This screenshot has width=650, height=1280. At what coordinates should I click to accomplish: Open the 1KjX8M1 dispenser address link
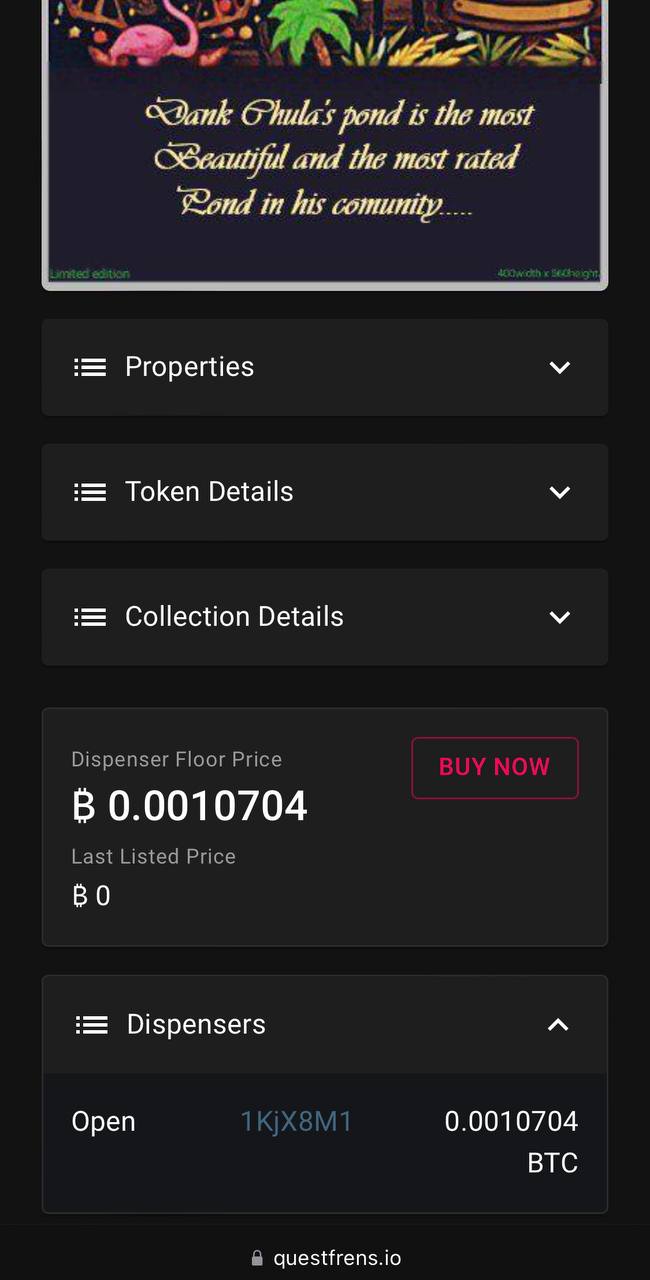click(296, 1121)
